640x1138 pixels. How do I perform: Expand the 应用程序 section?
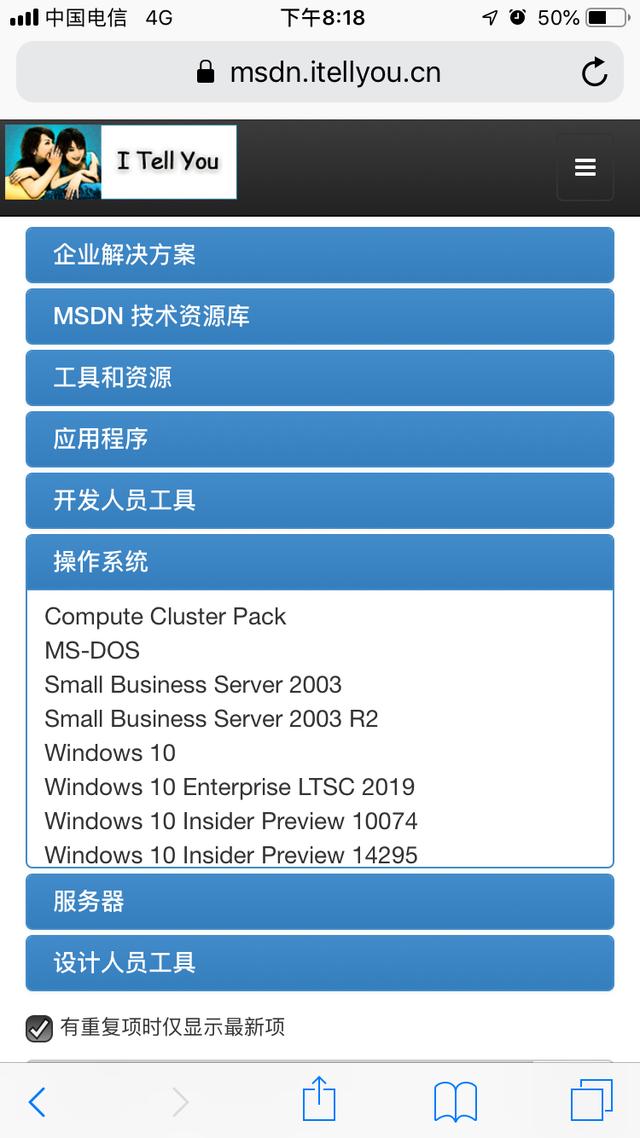(320, 439)
